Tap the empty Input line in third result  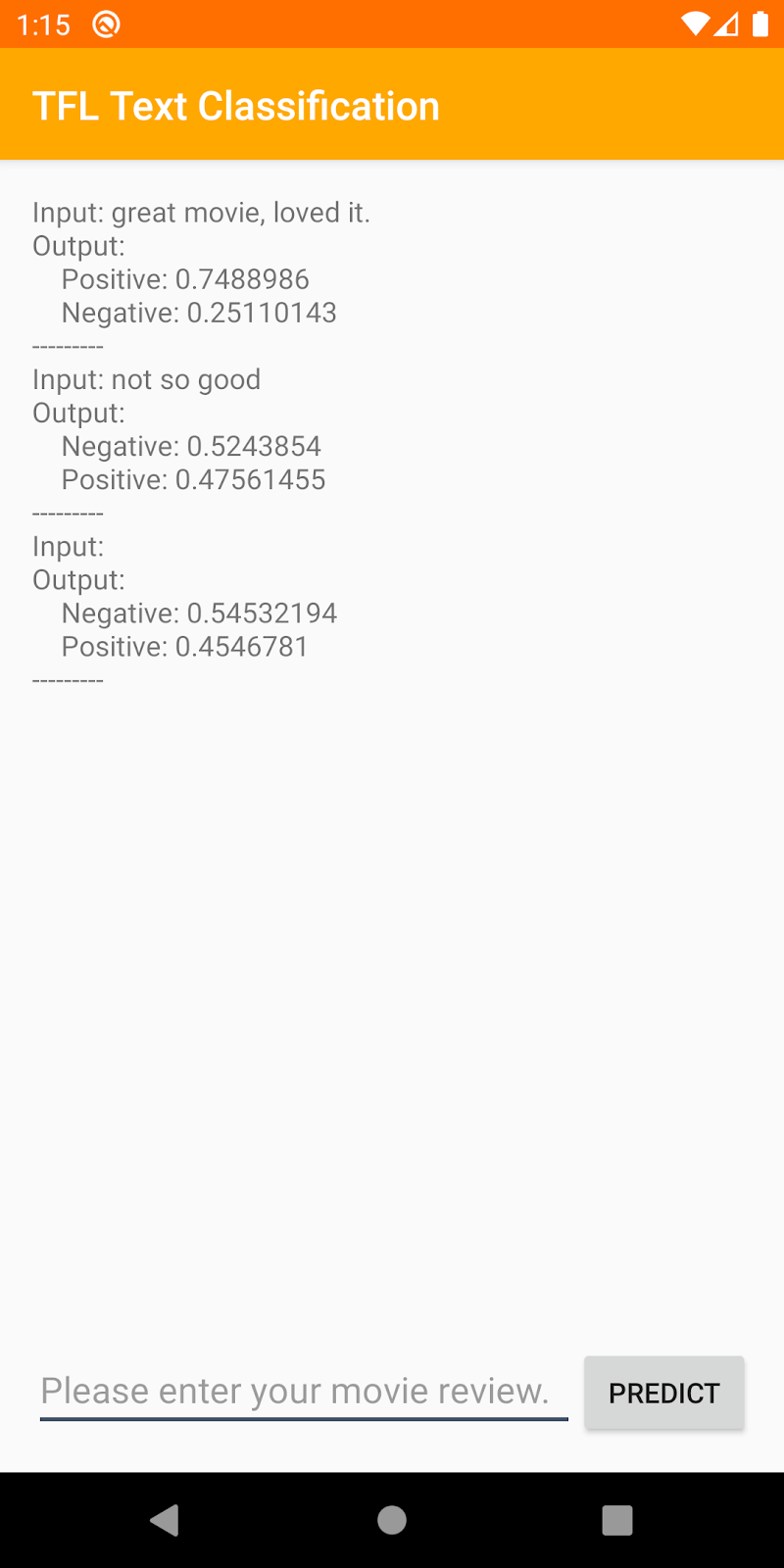click(68, 546)
